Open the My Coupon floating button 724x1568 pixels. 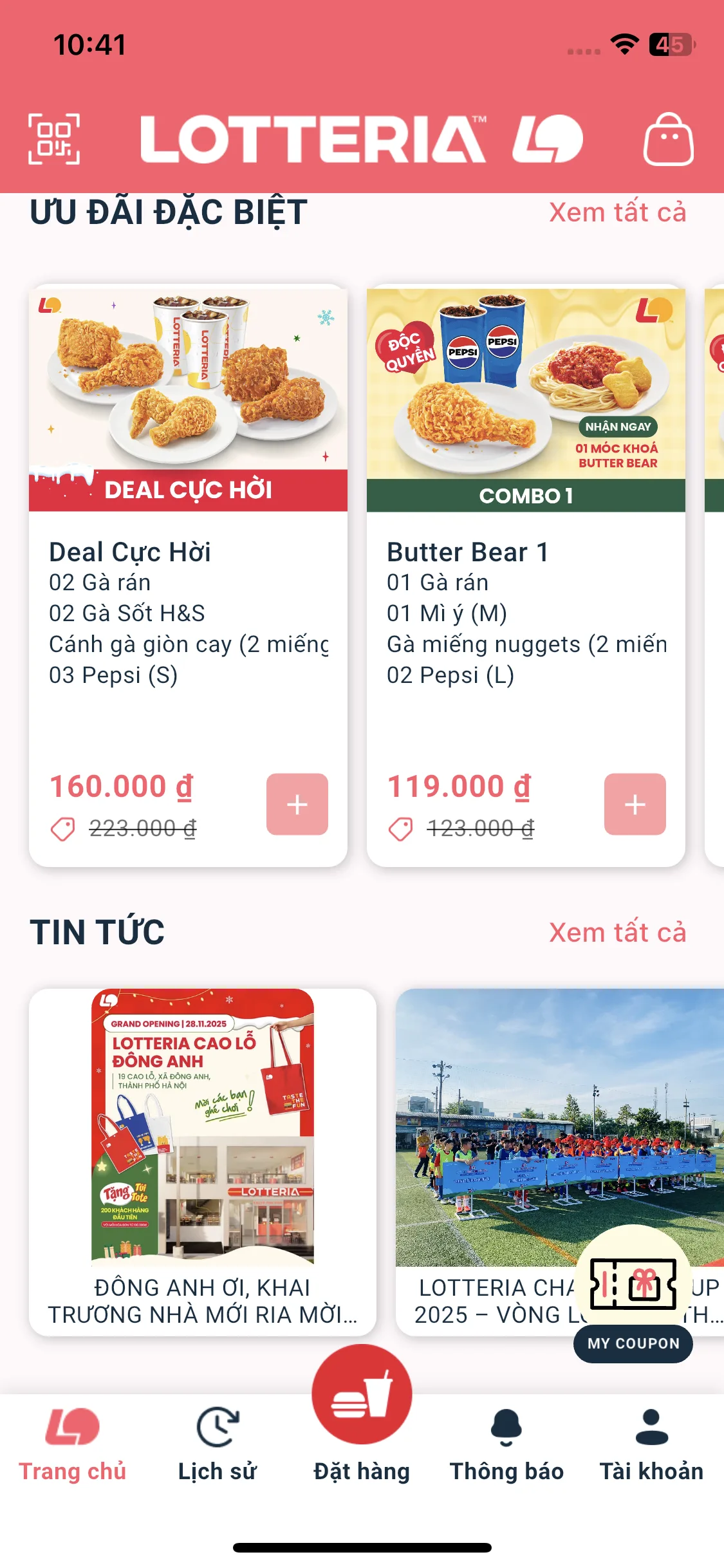click(x=633, y=1294)
